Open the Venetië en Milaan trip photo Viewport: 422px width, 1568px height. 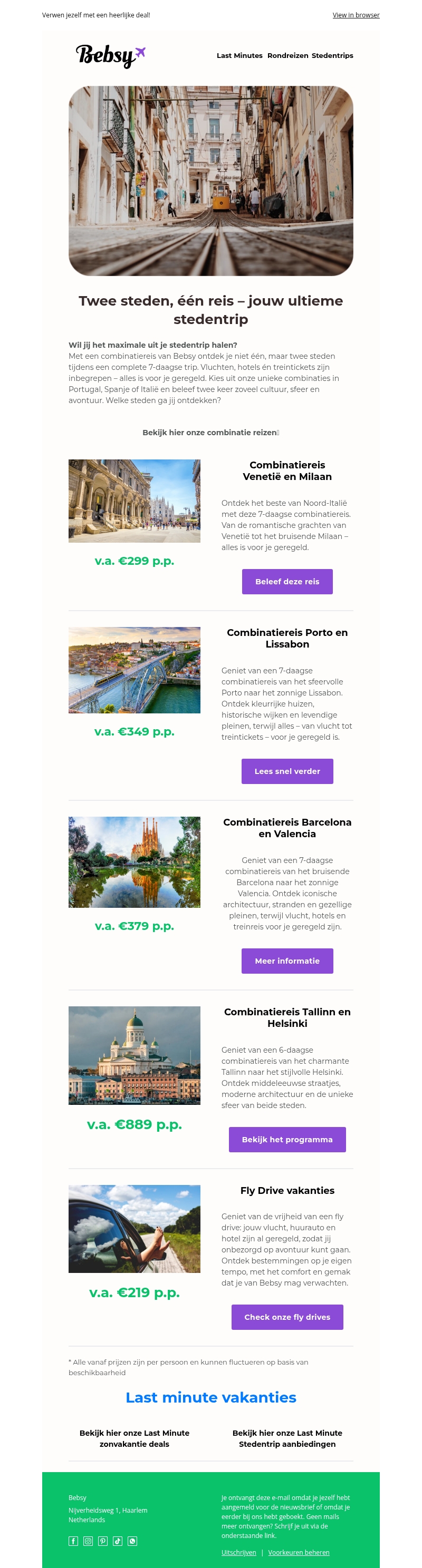(x=134, y=501)
